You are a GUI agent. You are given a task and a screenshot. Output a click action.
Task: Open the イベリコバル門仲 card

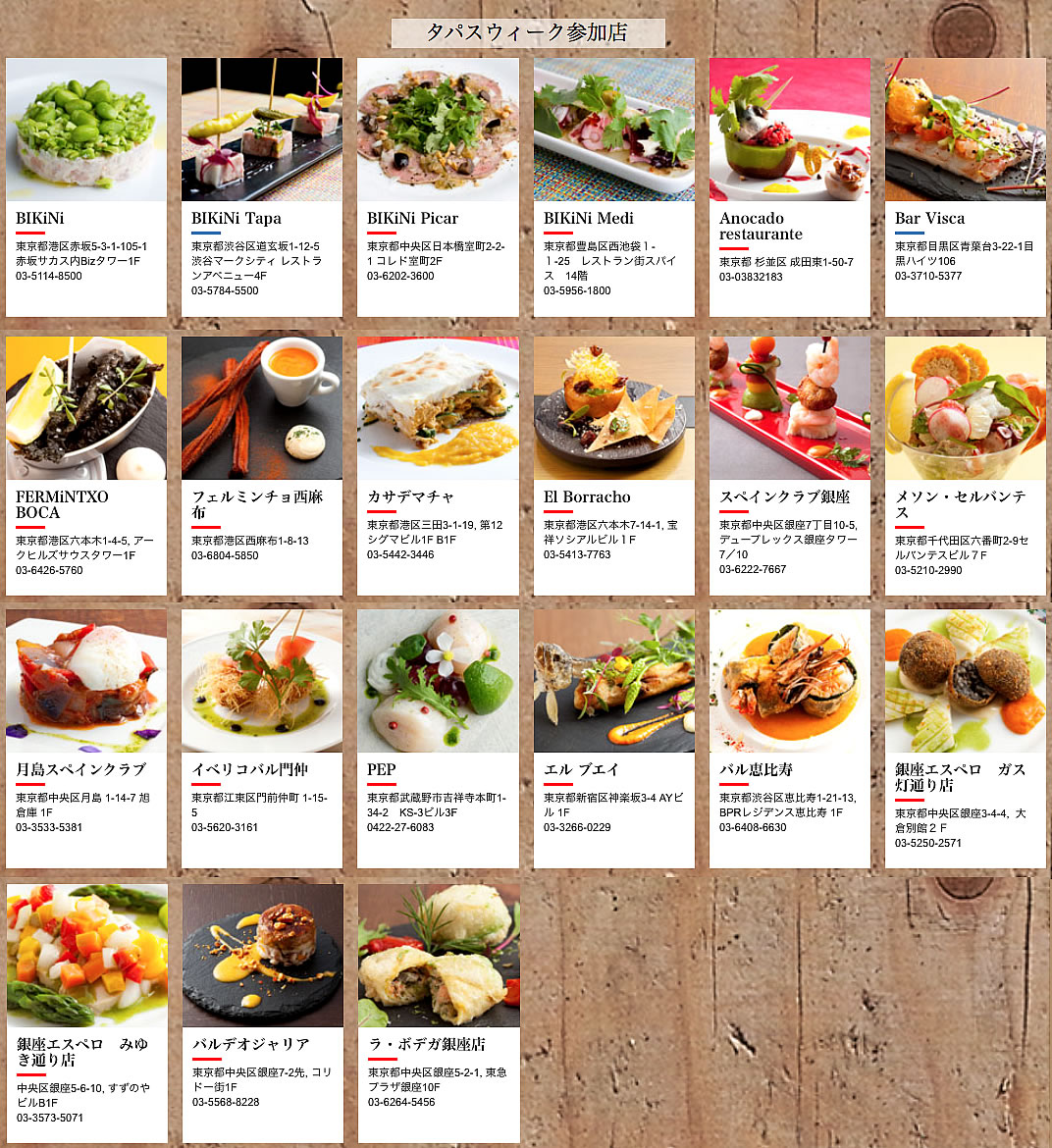262,738
